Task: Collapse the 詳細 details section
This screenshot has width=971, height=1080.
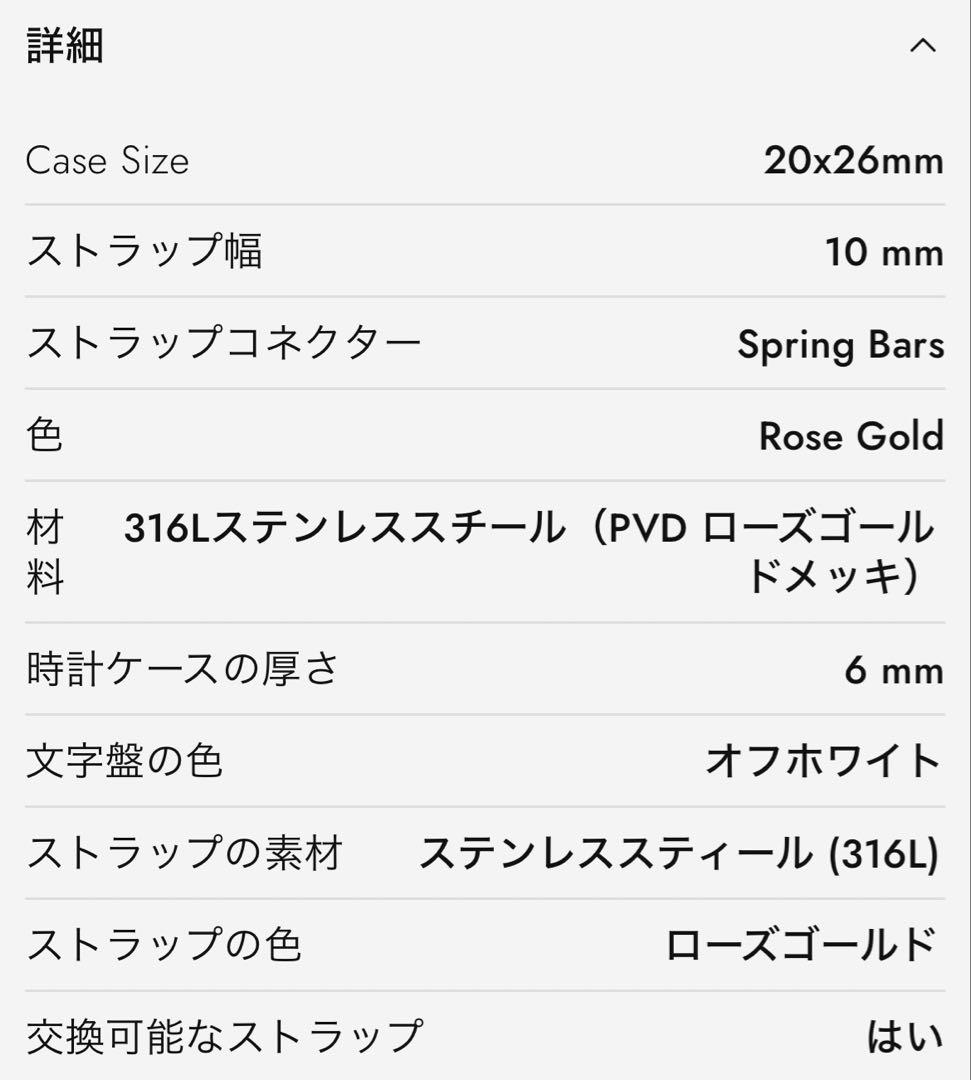Action: point(923,46)
